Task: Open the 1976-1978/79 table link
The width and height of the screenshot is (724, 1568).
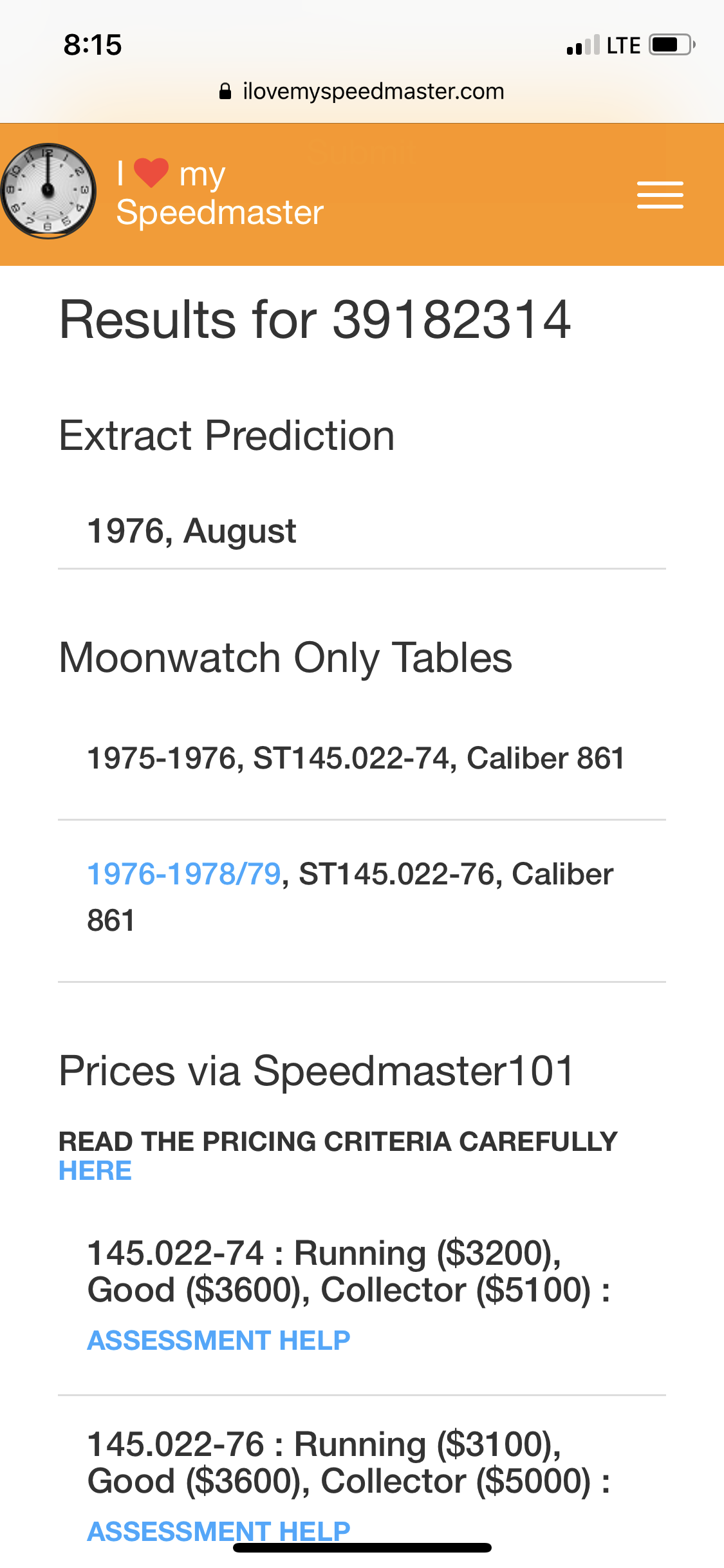Action: (x=184, y=874)
